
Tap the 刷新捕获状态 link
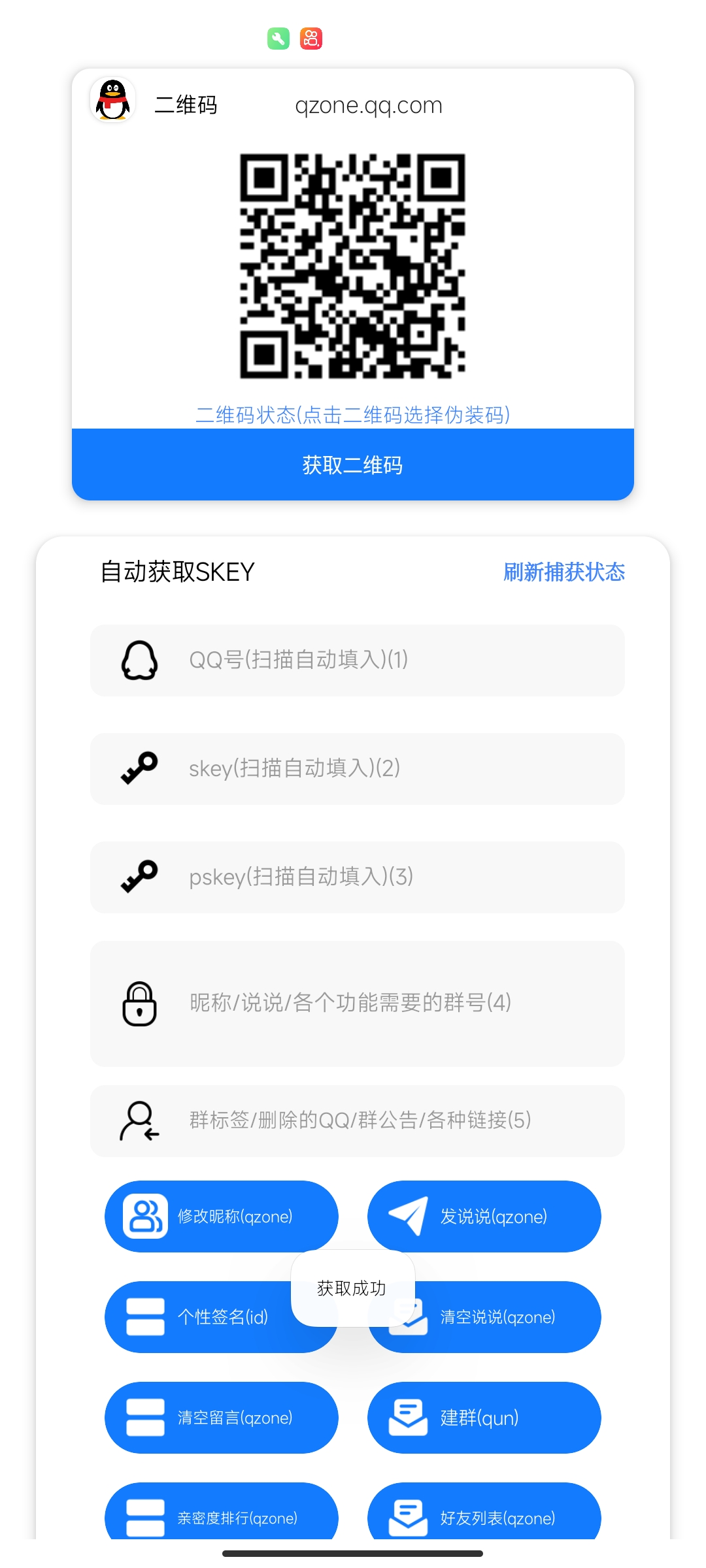click(563, 572)
